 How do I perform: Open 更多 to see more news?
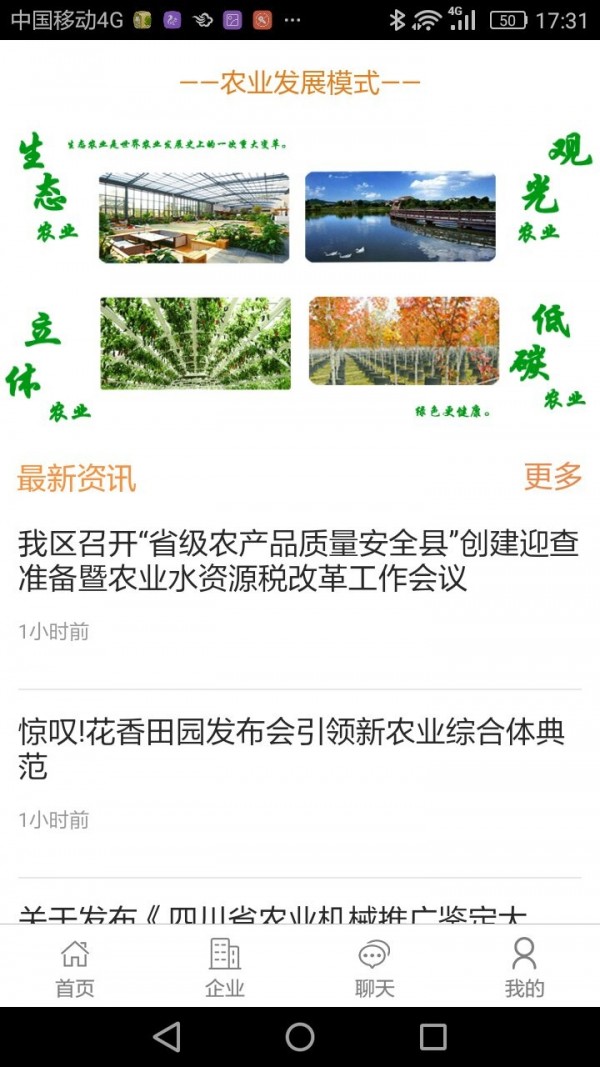click(553, 476)
